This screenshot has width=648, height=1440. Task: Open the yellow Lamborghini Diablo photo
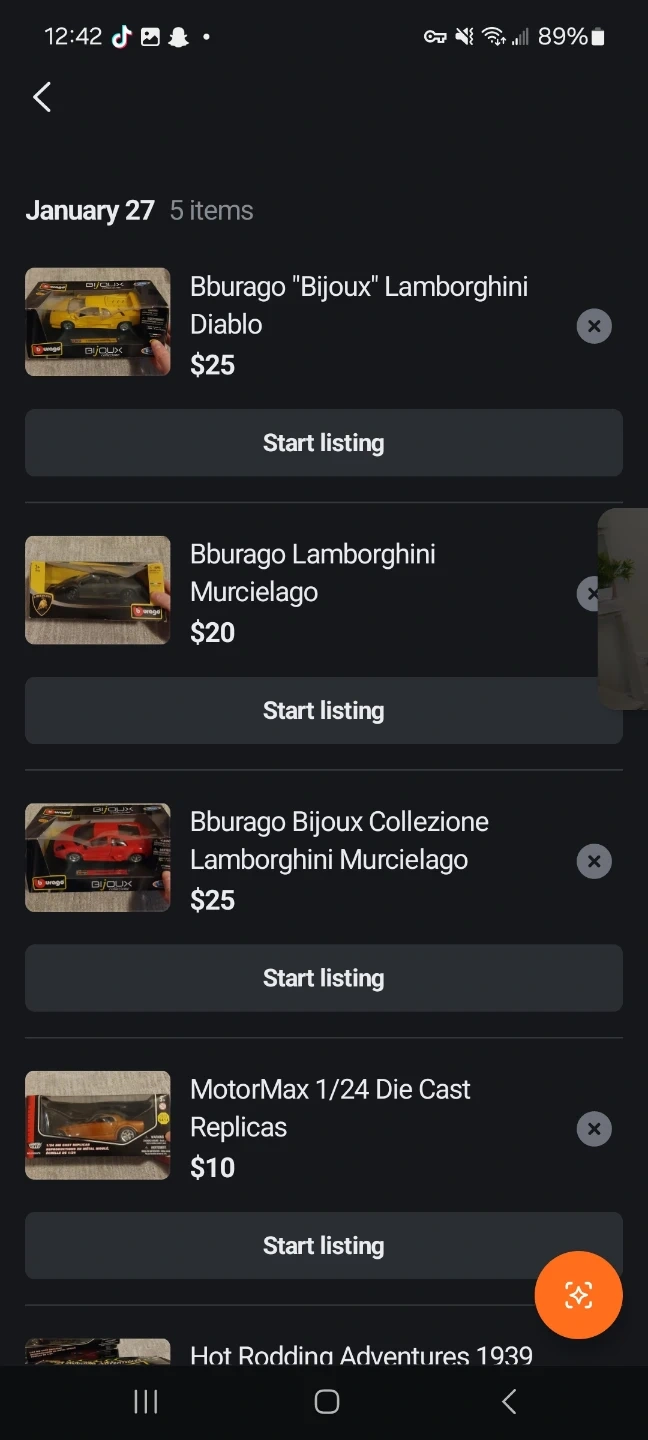[97, 322]
